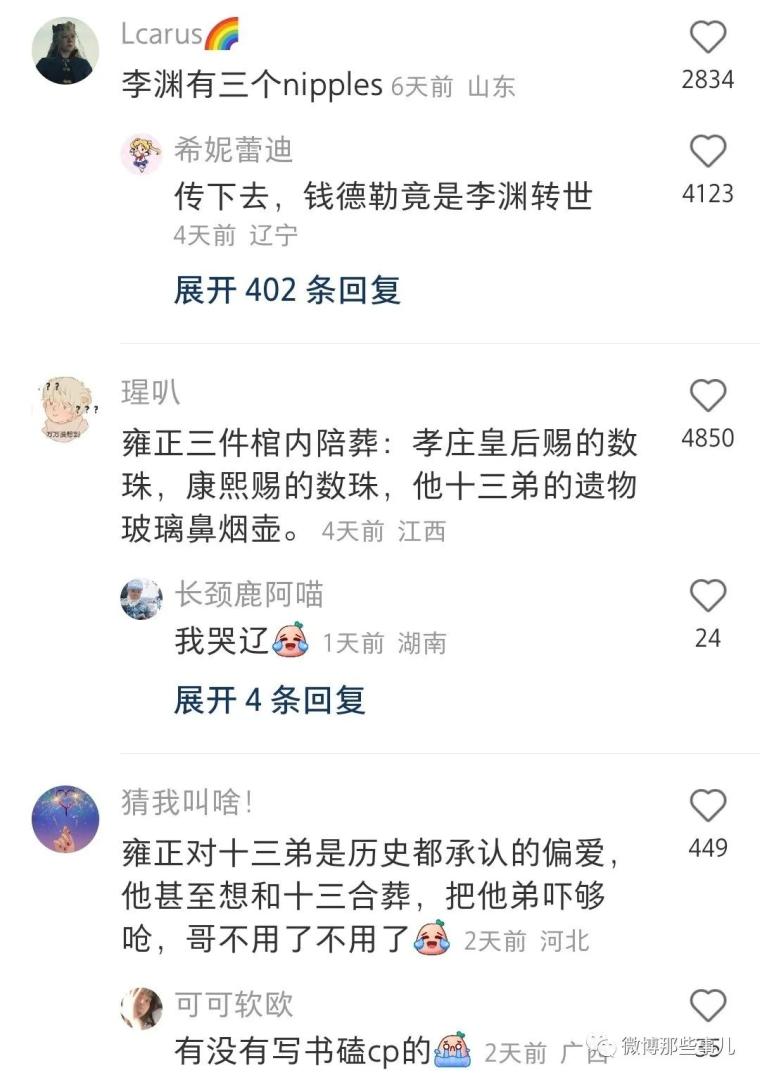This screenshot has height=1080, width=760.
Task: View profile via username 希妮蕾迪
Action: click(233, 150)
